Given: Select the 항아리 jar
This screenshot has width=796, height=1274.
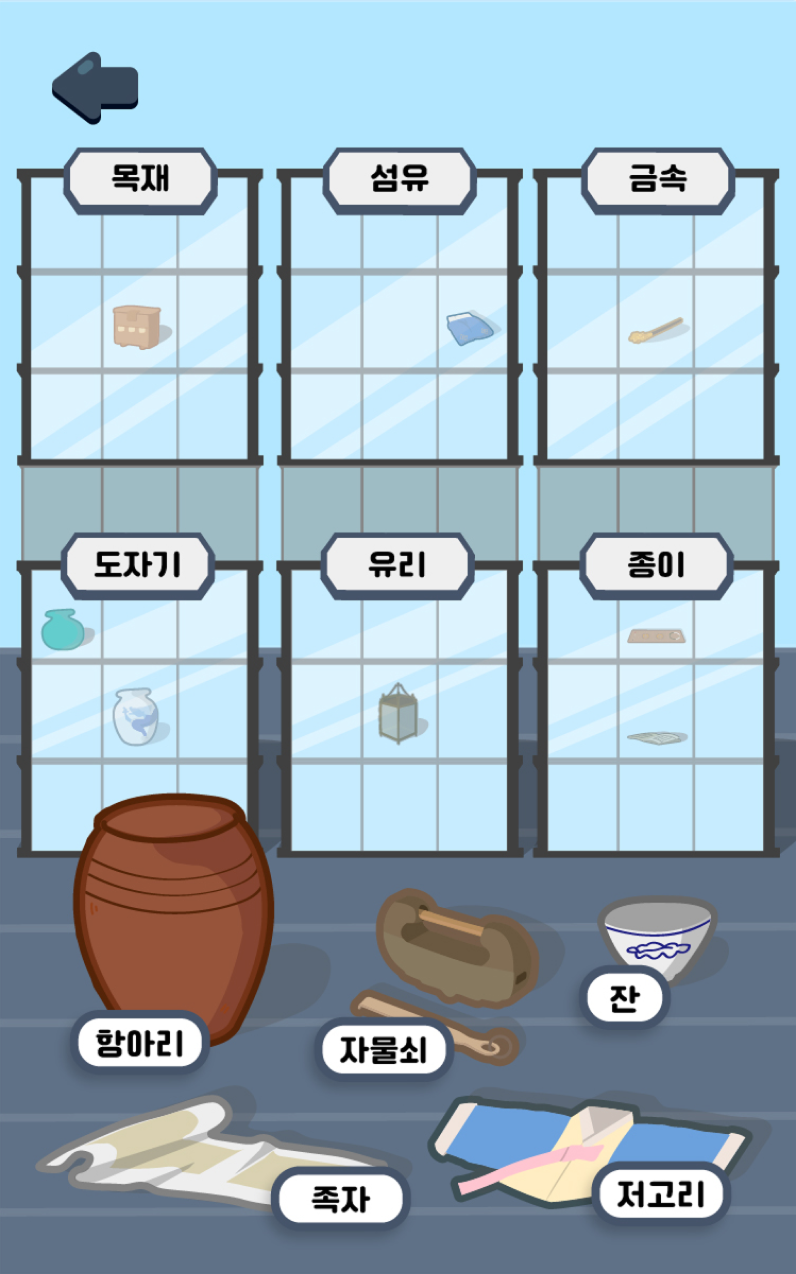Looking at the screenshot, I should click(x=172, y=910).
